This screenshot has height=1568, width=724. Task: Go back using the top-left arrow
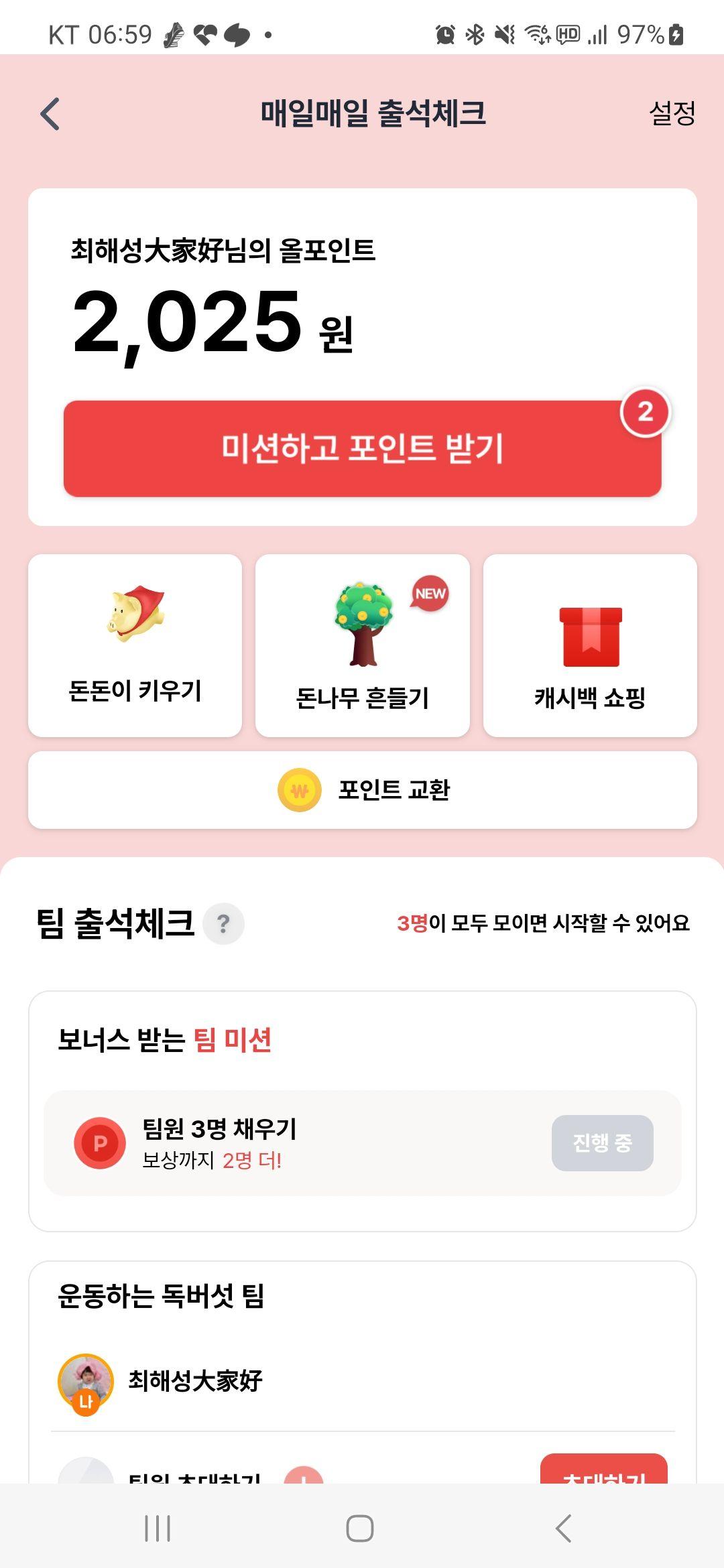[51, 114]
